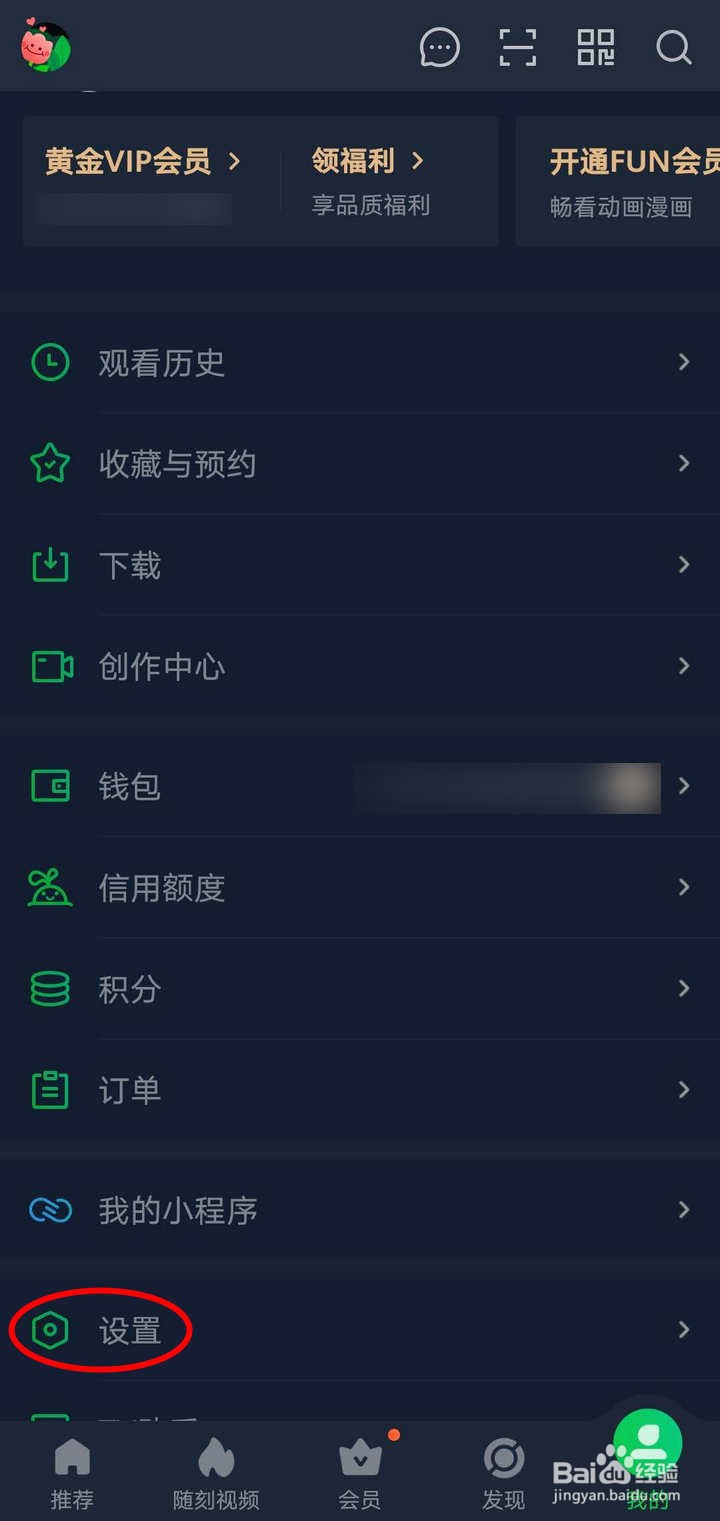
Task: Tap the 钱包 wallet icon
Action: coord(48,786)
